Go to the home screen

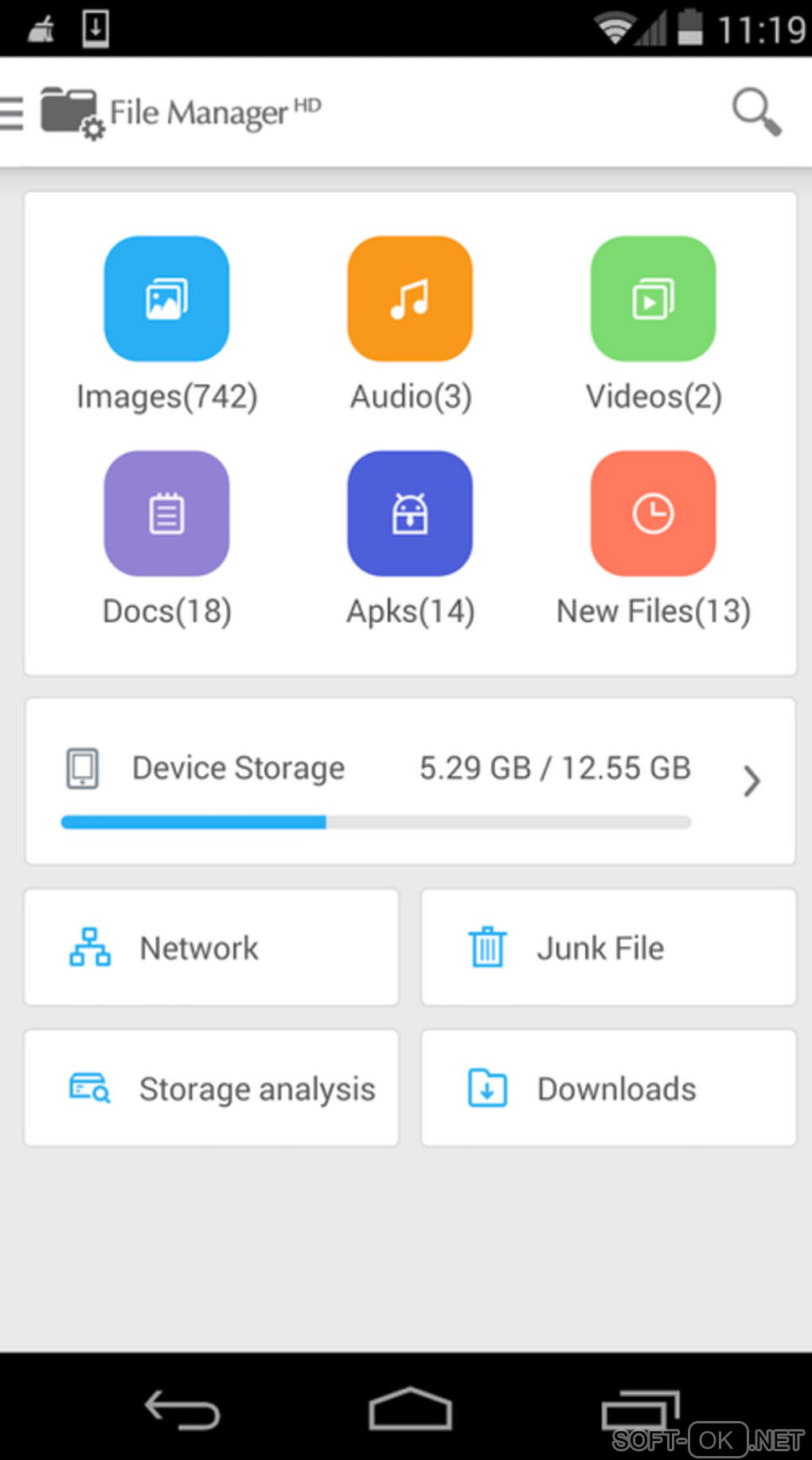(x=410, y=1410)
